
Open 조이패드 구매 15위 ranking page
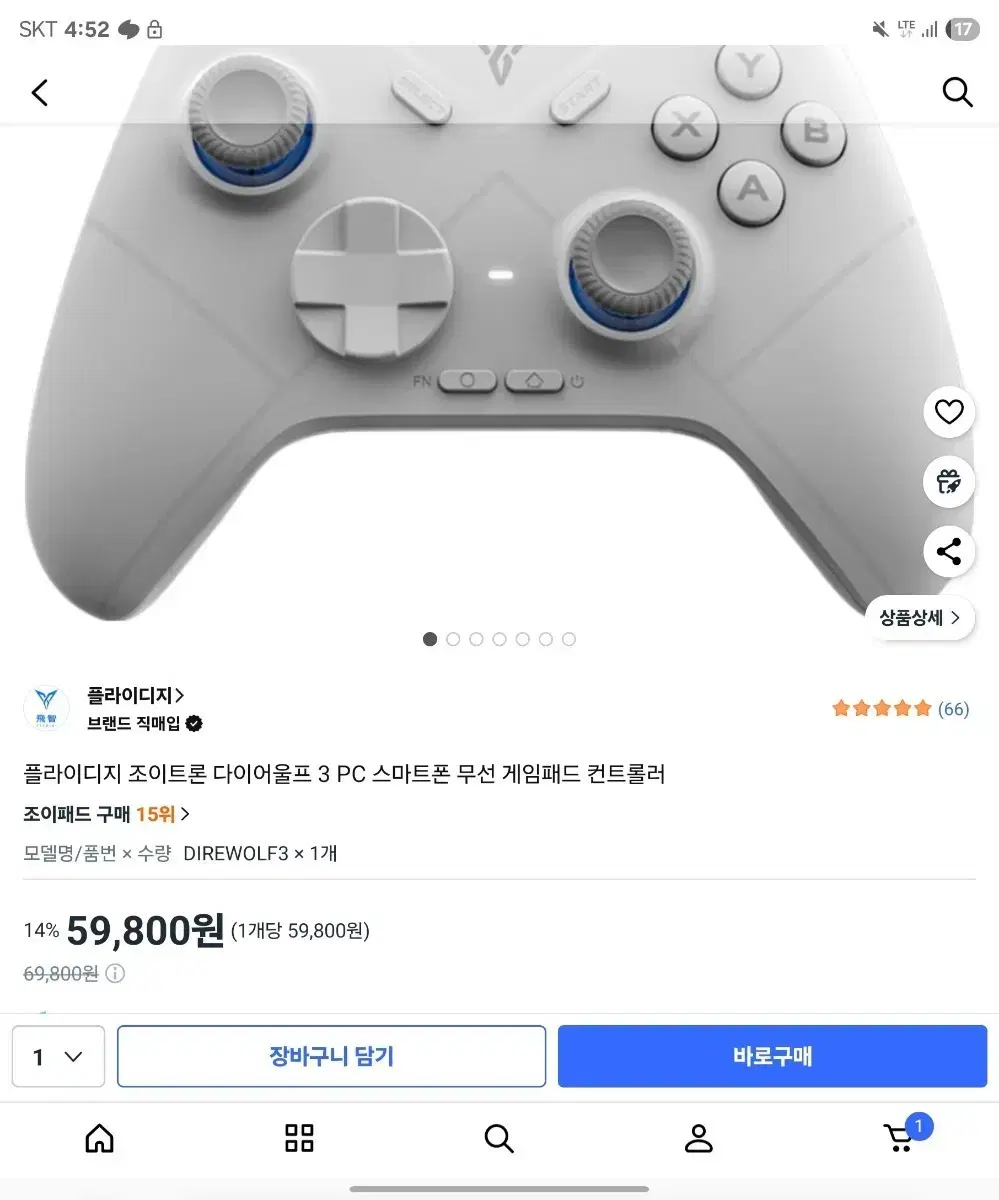107,815
